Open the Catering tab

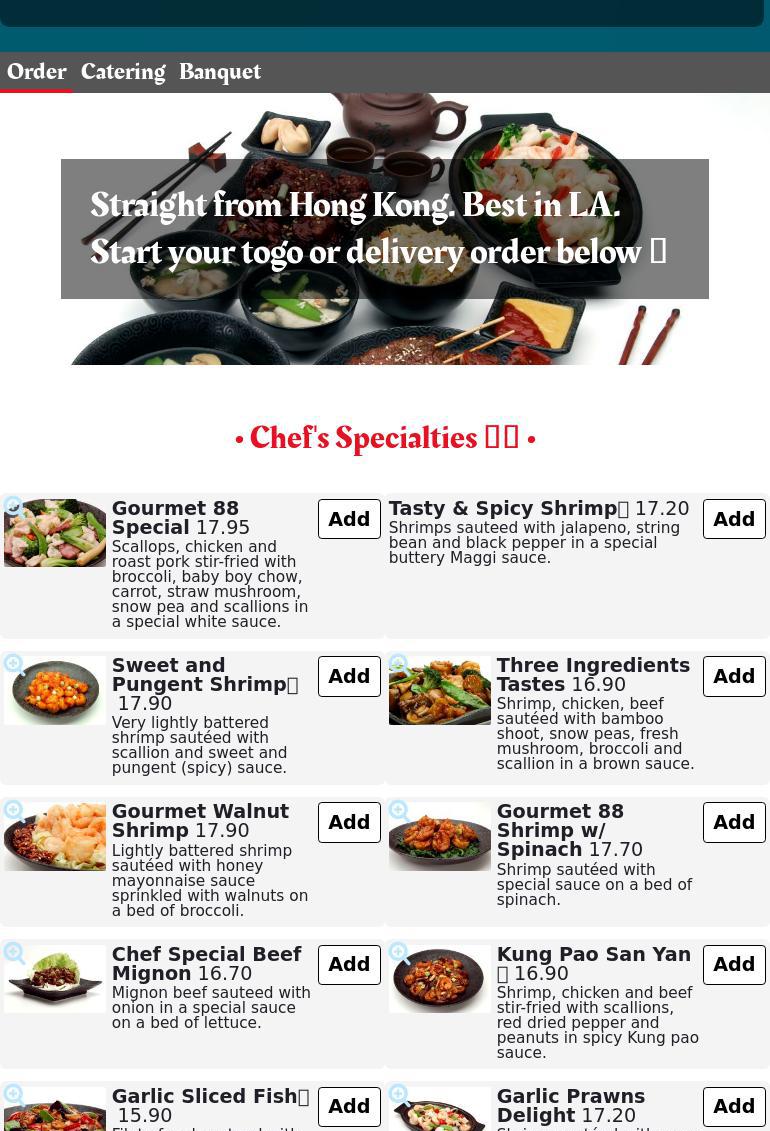click(x=123, y=72)
